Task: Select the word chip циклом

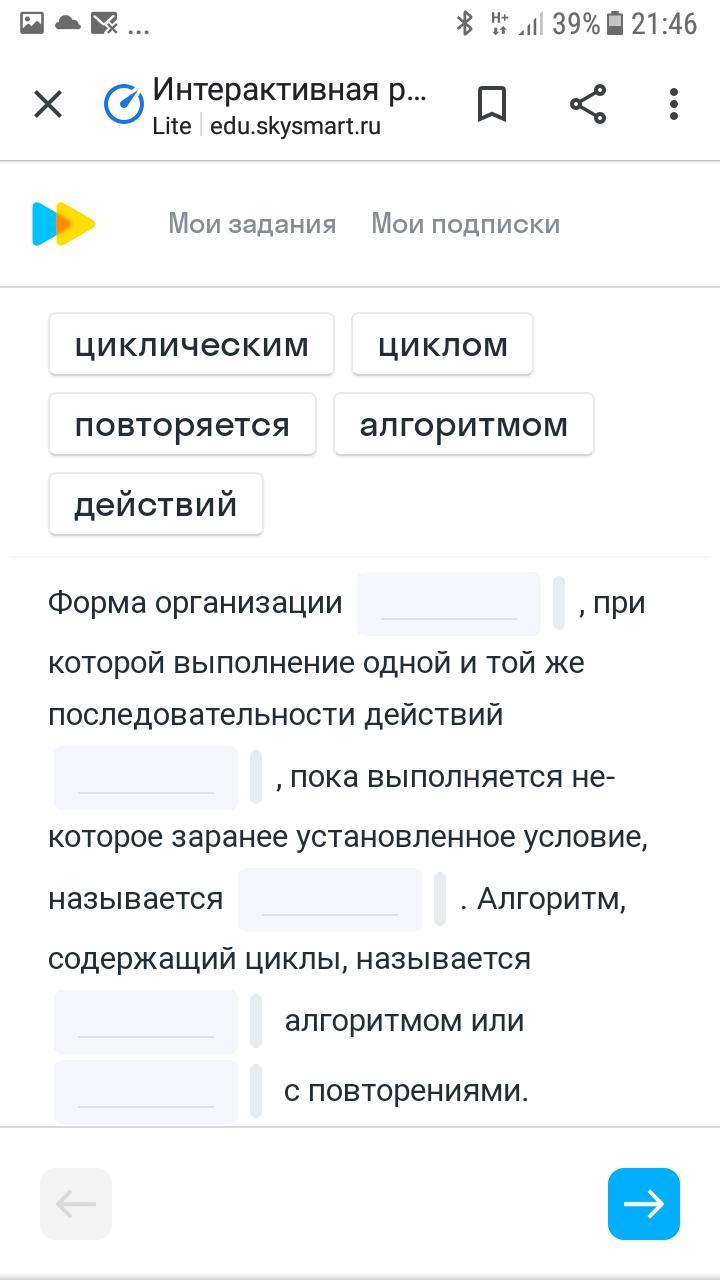Action: point(442,344)
